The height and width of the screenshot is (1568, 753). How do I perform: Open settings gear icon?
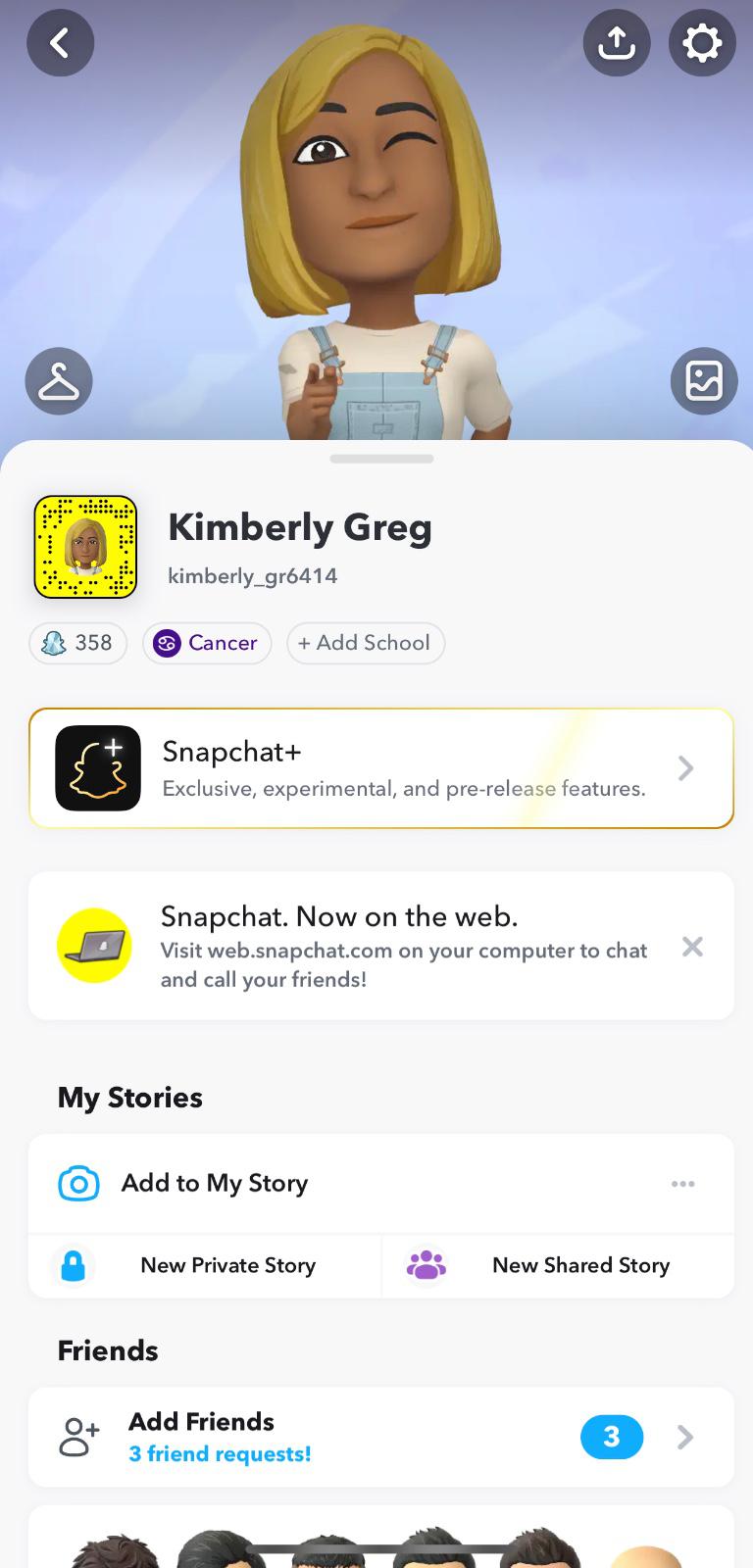(x=701, y=43)
